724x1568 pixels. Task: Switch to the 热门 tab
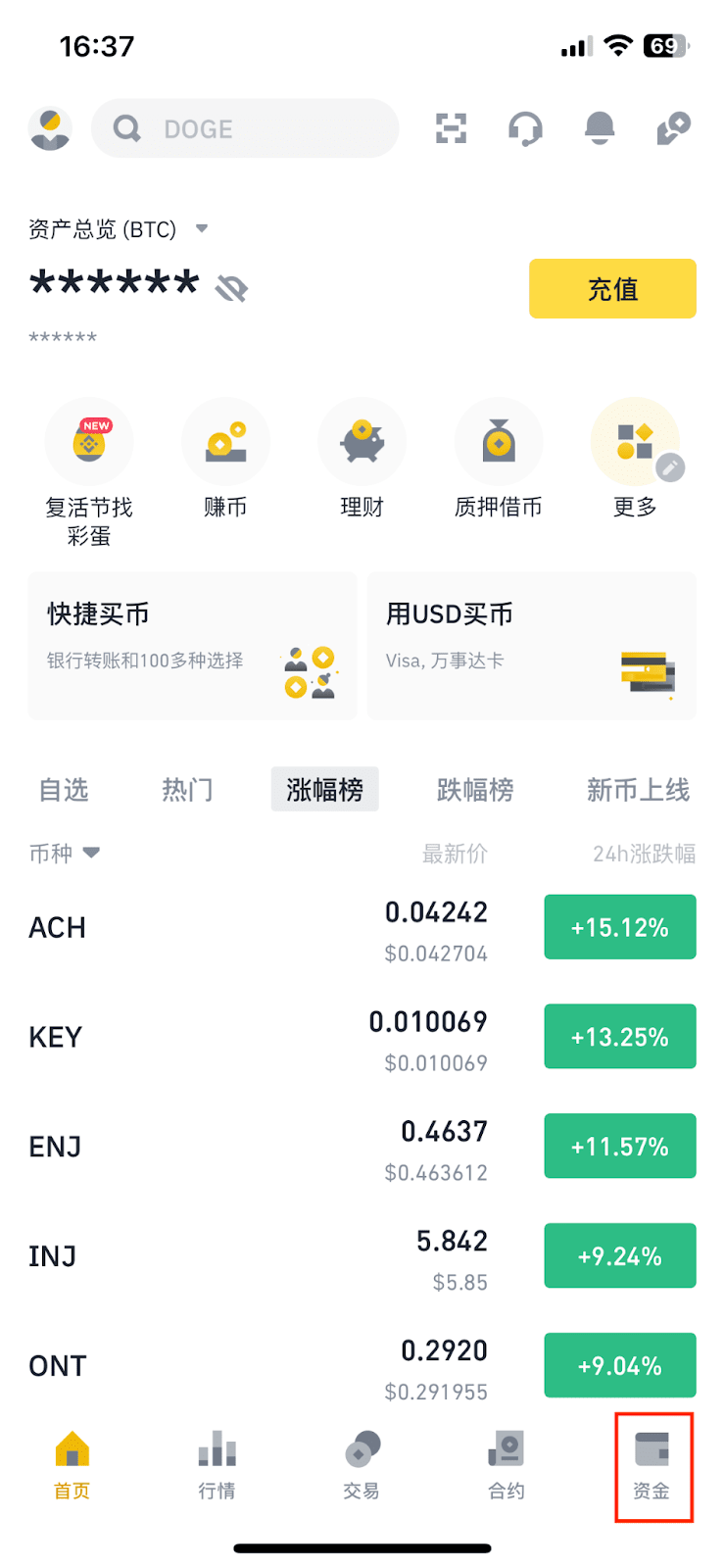pyautogui.click(x=187, y=790)
